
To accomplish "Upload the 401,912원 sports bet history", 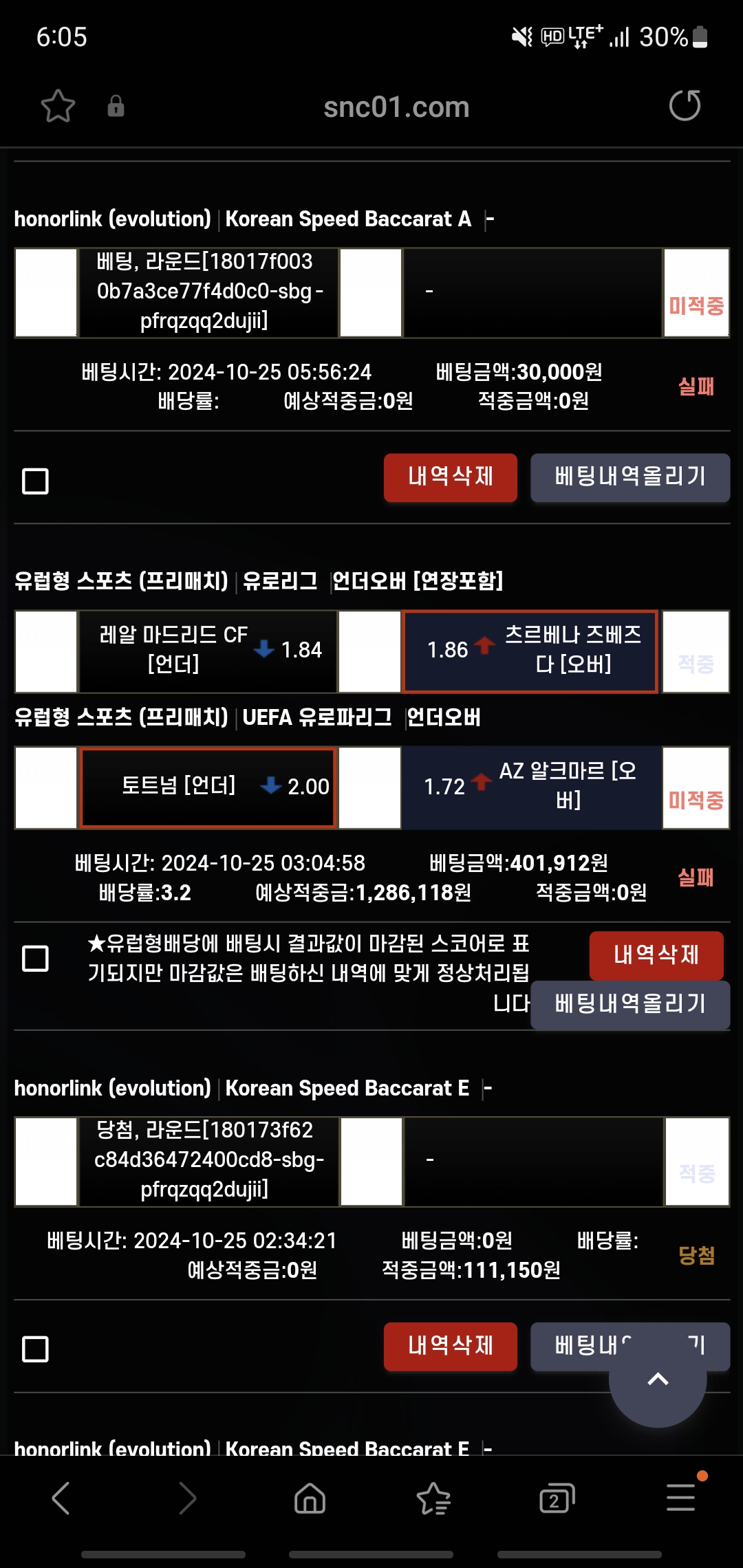I will (629, 1005).
